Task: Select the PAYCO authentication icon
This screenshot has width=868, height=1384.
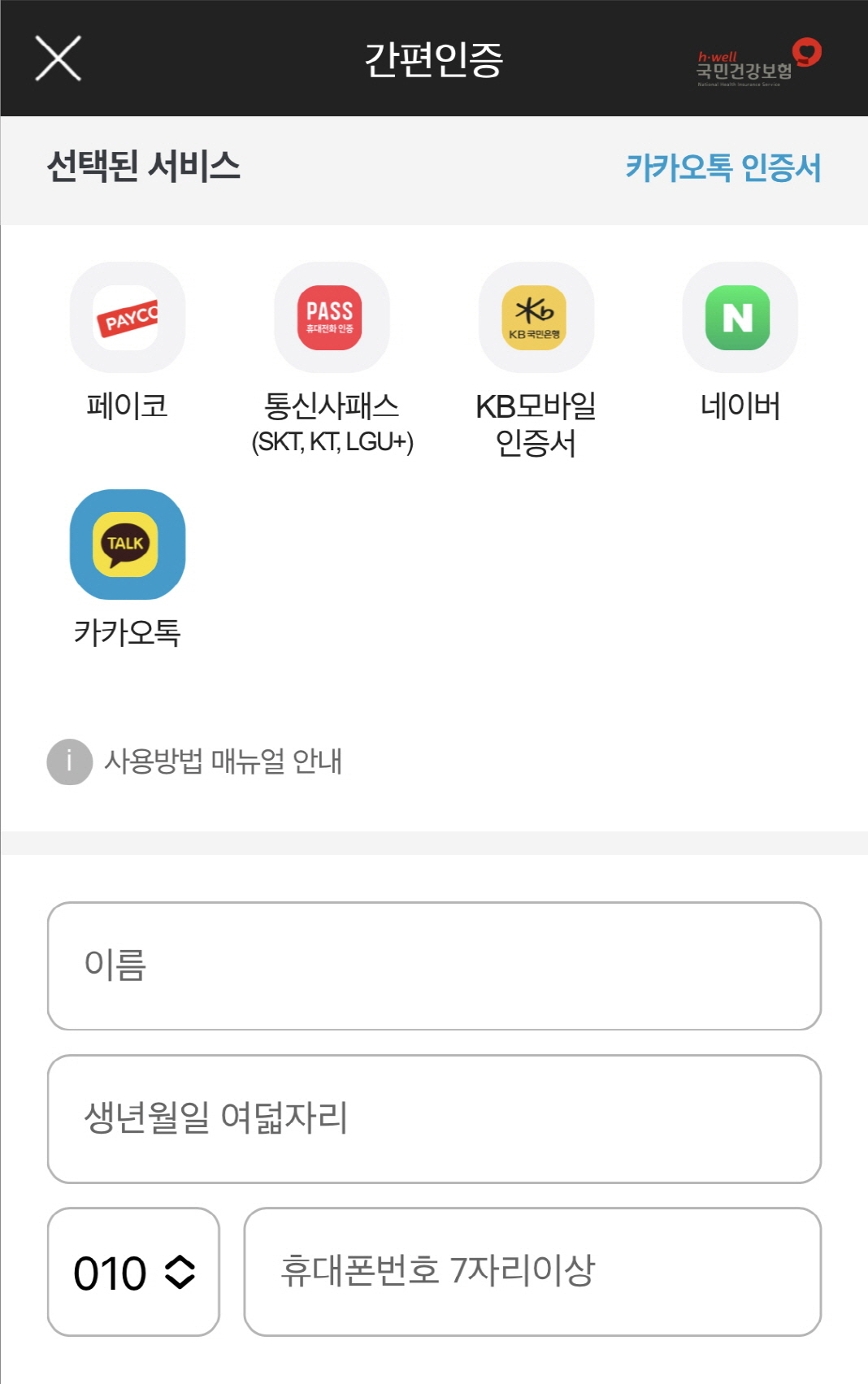Action: coord(128,318)
